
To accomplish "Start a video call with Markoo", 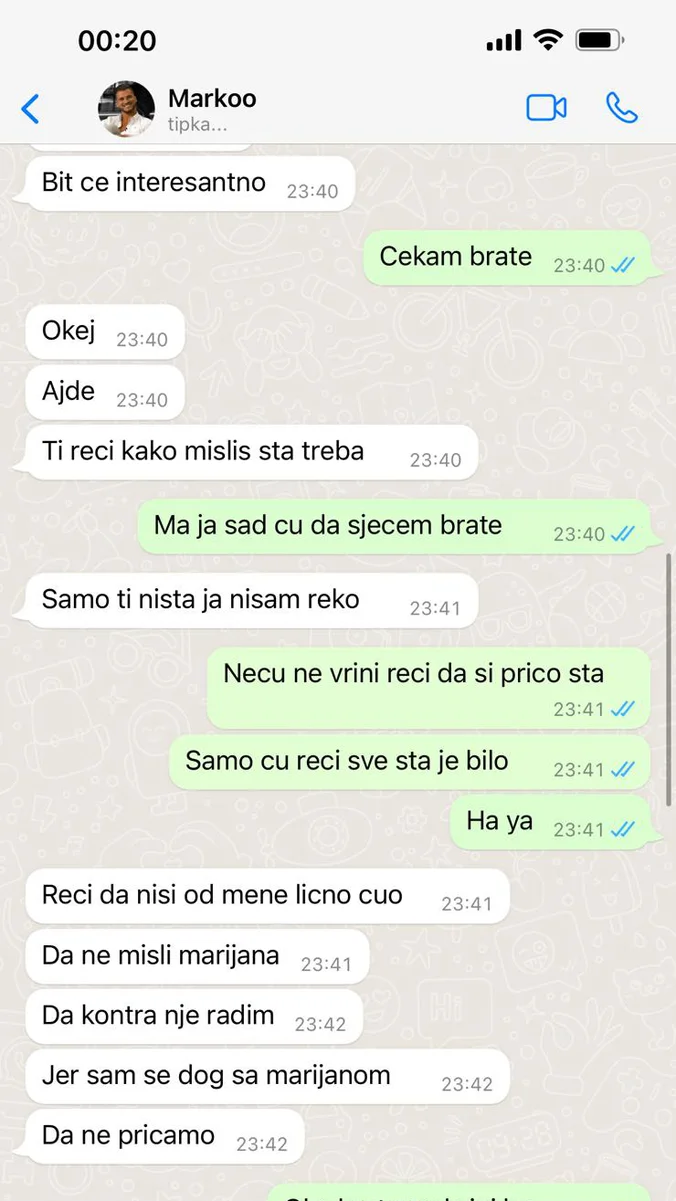I will coord(546,108).
